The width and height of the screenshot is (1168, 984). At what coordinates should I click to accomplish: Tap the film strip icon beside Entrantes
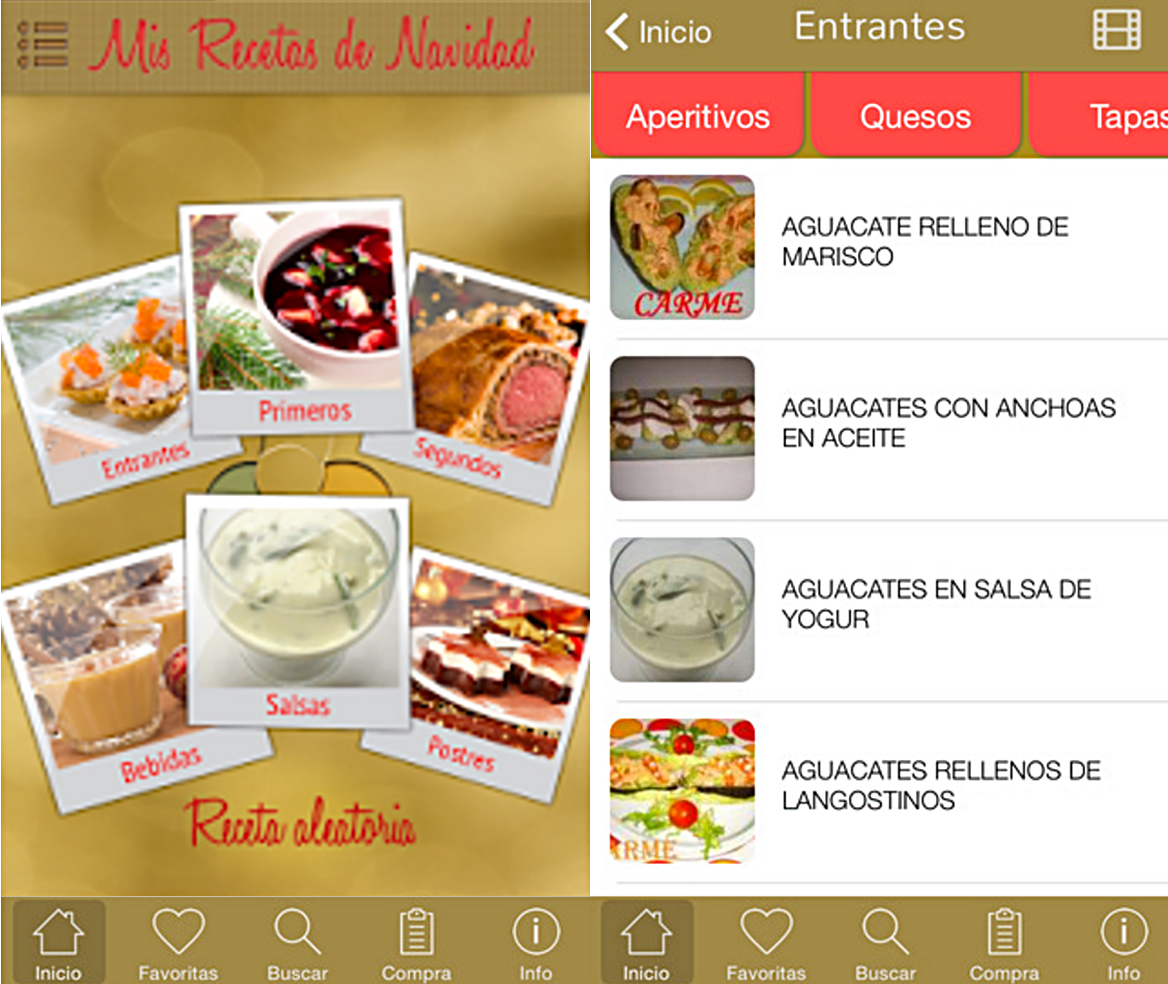pyautogui.click(x=1116, y=30)
